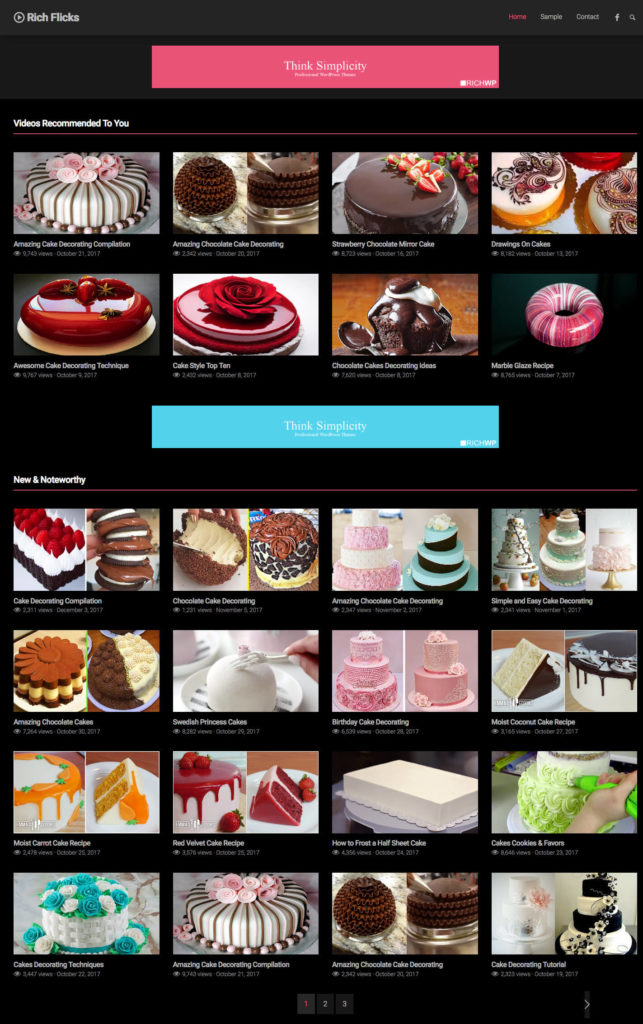Open Chocolate Cakes Decorating Ideas video

pos(404,314)
